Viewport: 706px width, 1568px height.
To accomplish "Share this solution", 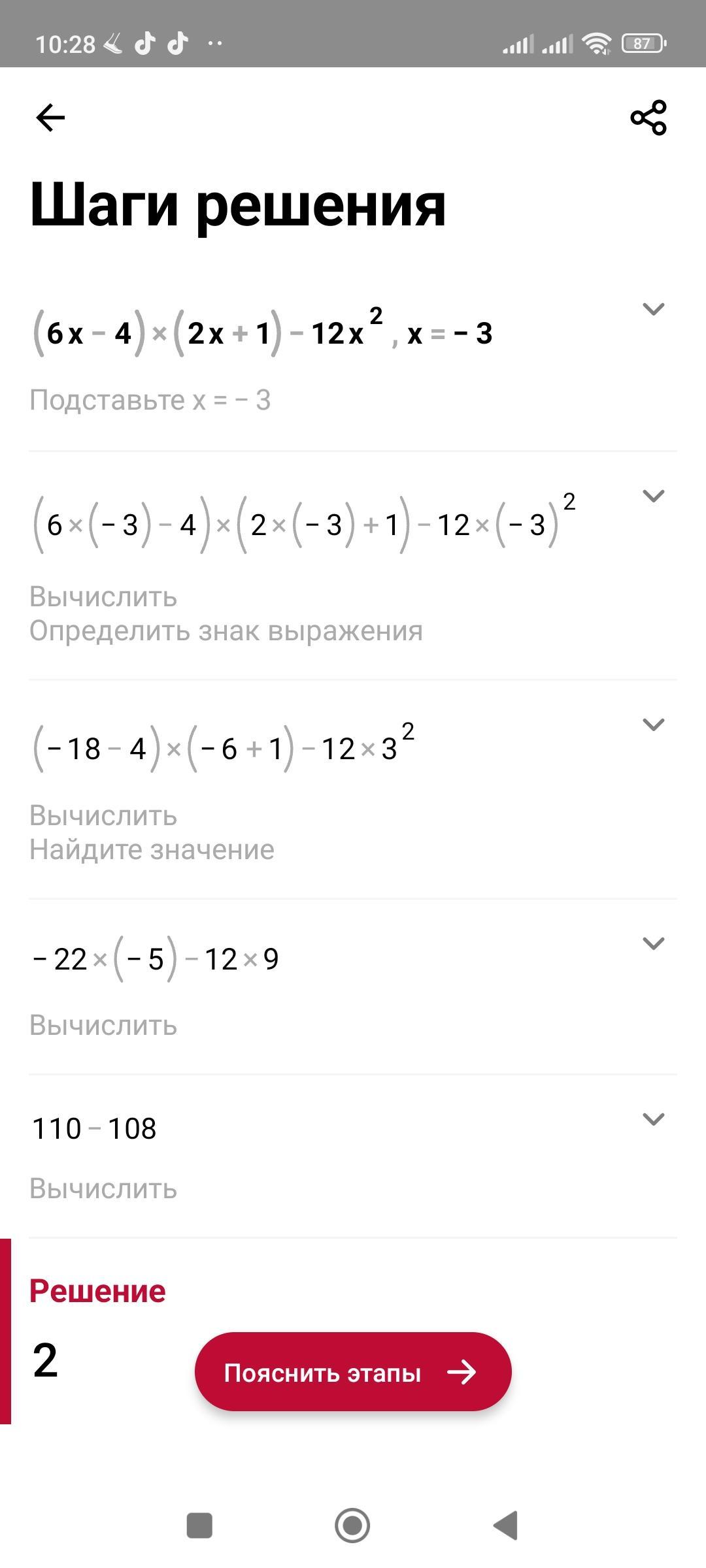I will [648, 118].
